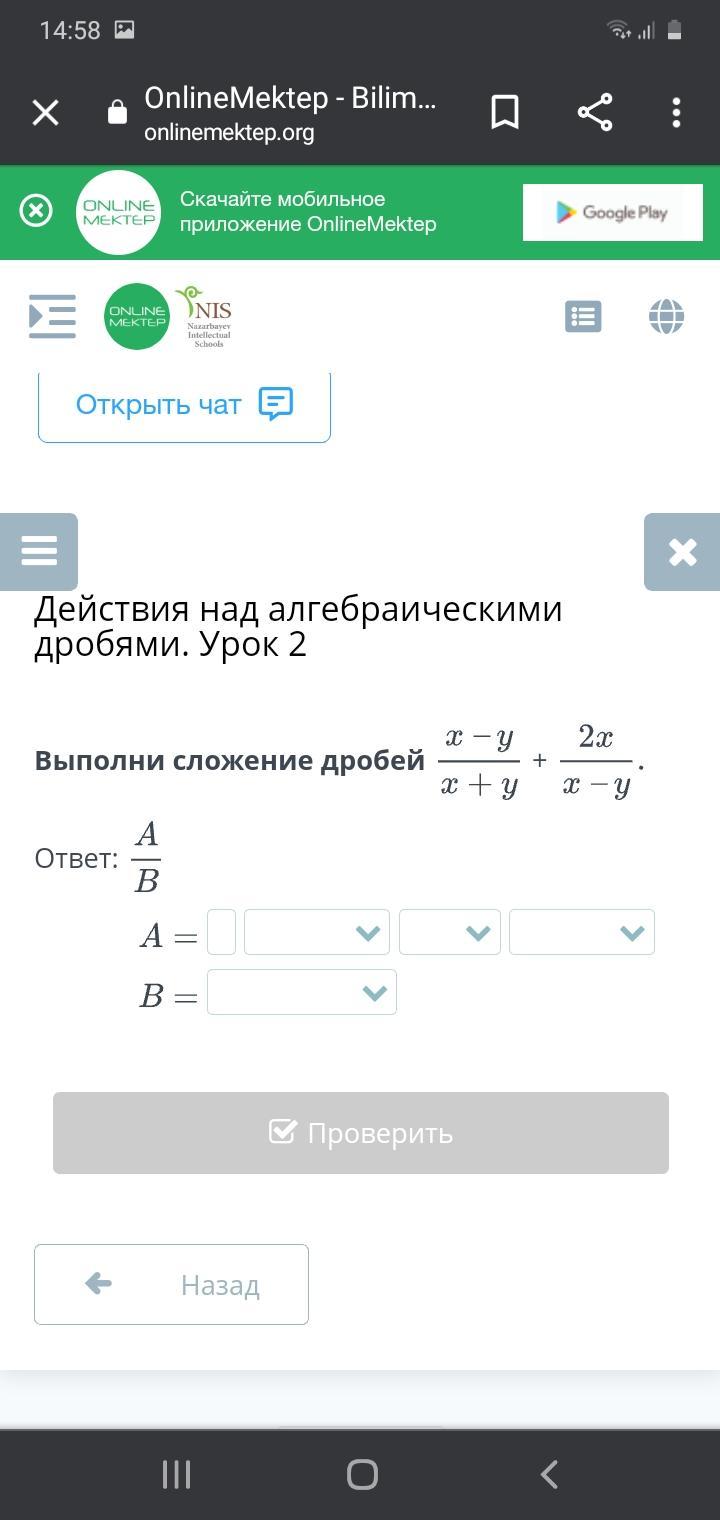This screenshot has height=1520, width=720.
Task: Open the lesson list icon
Action: [x=583, y=317]
